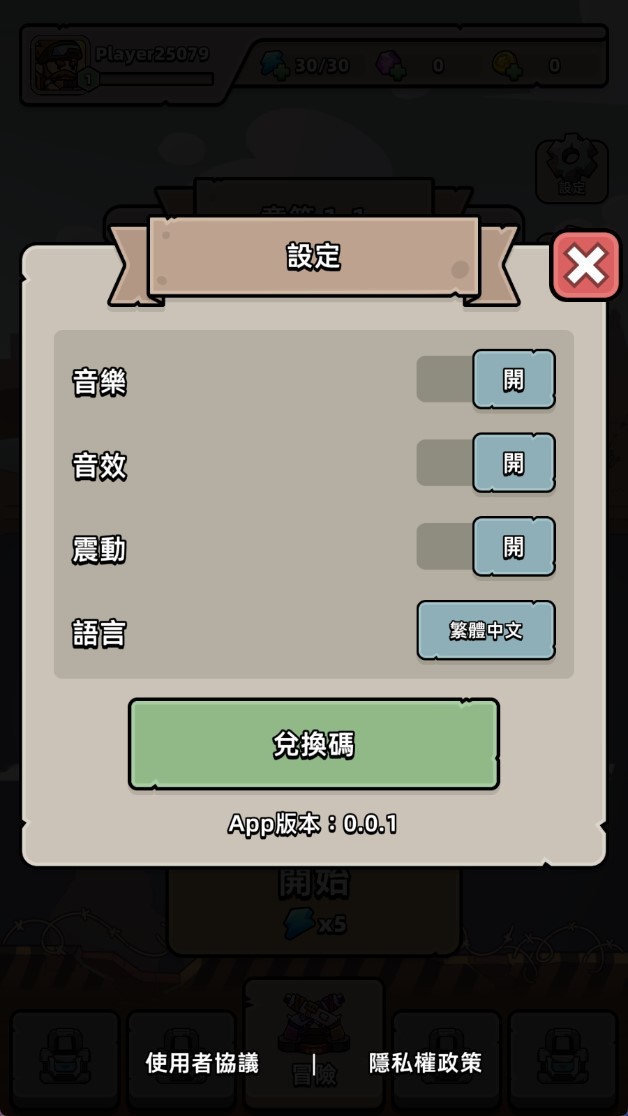Toggle the 震動 vibration switch

[x=486, y=547]
